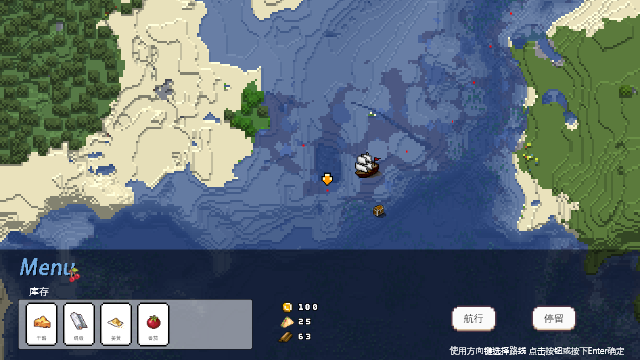
Task: Select the silk cloth inventory card
Action: point(79,324)
